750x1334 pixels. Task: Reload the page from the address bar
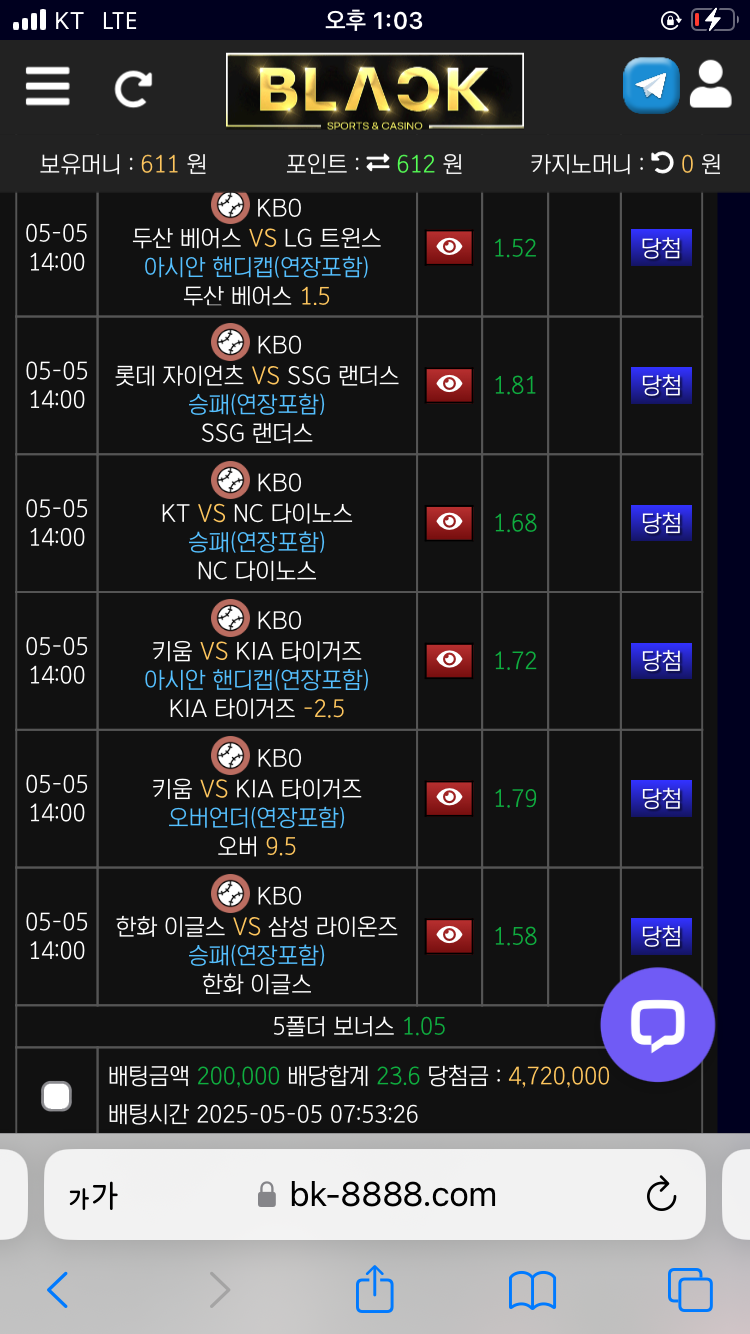coord(661,1194)
